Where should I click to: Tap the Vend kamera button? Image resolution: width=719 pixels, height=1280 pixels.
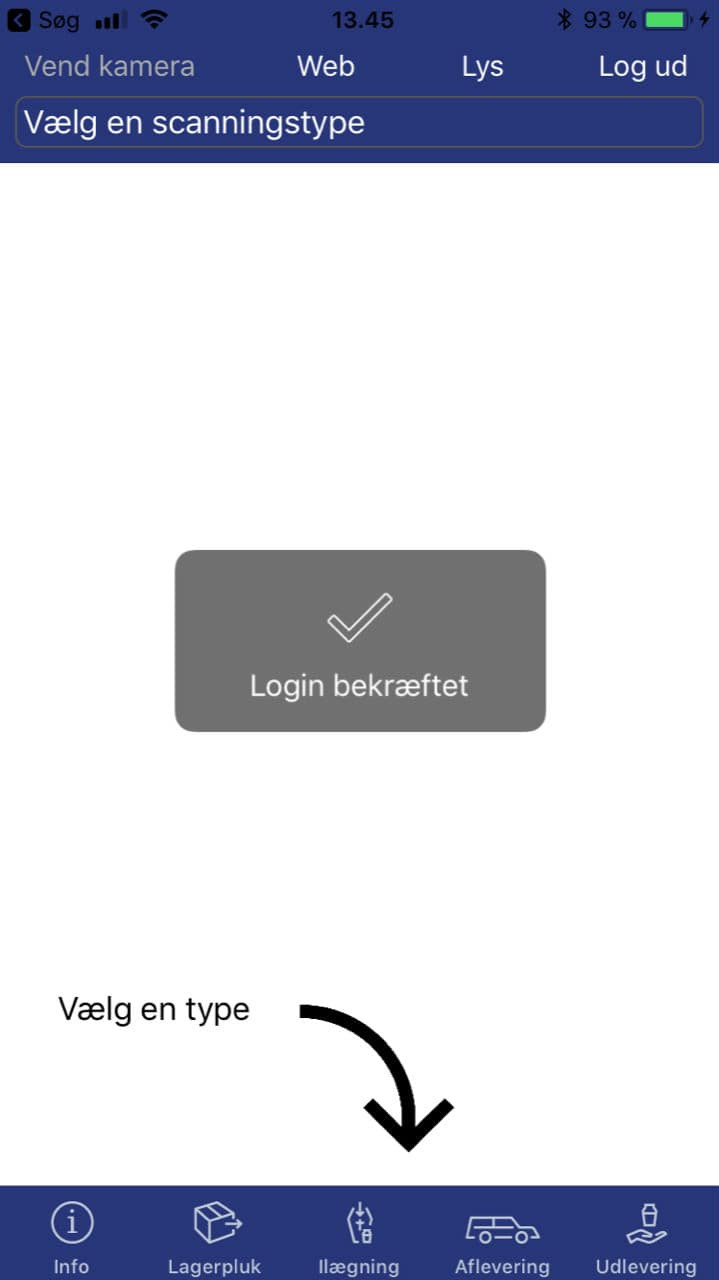point(109,67)
